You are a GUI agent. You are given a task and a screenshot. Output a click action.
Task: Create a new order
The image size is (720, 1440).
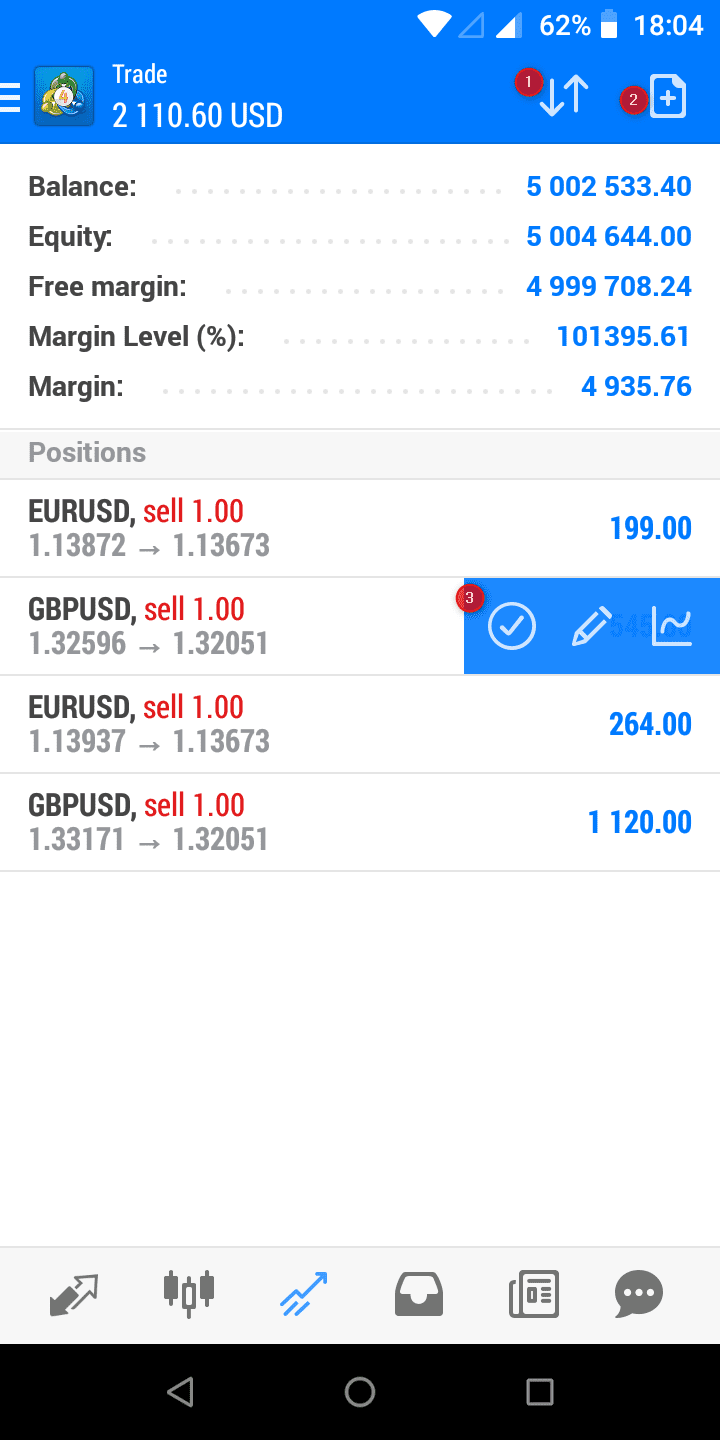tap(668, 97)
